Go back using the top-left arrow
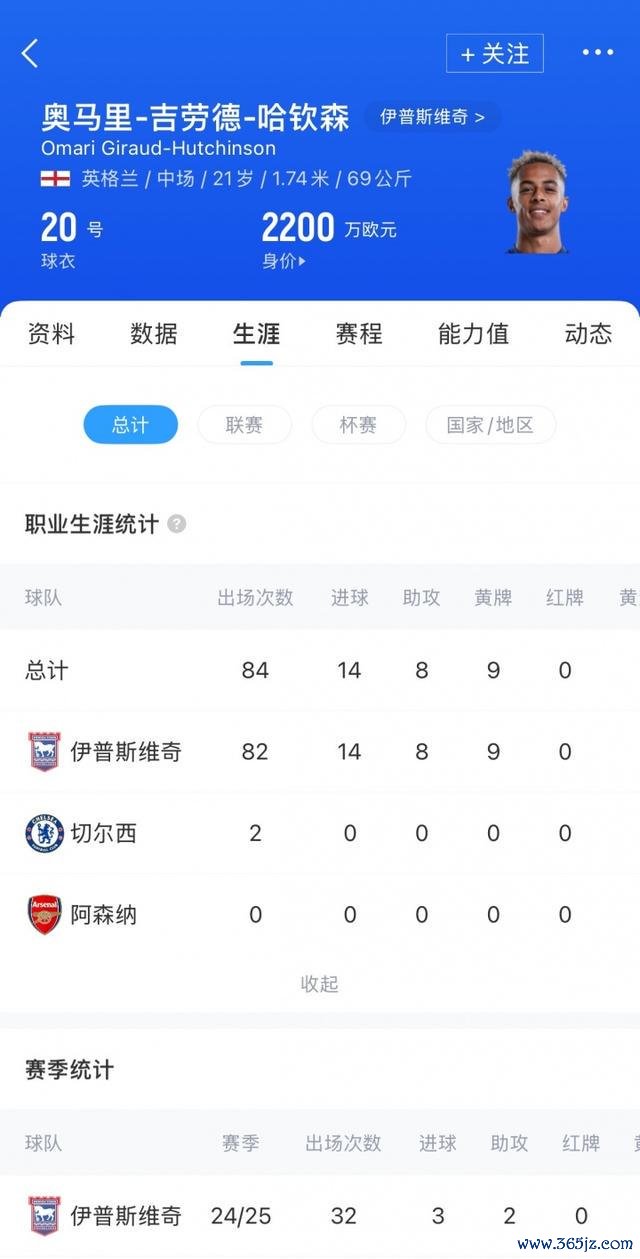The height and width of the screenshot is (1259, 640). click(x=30, y=53)
